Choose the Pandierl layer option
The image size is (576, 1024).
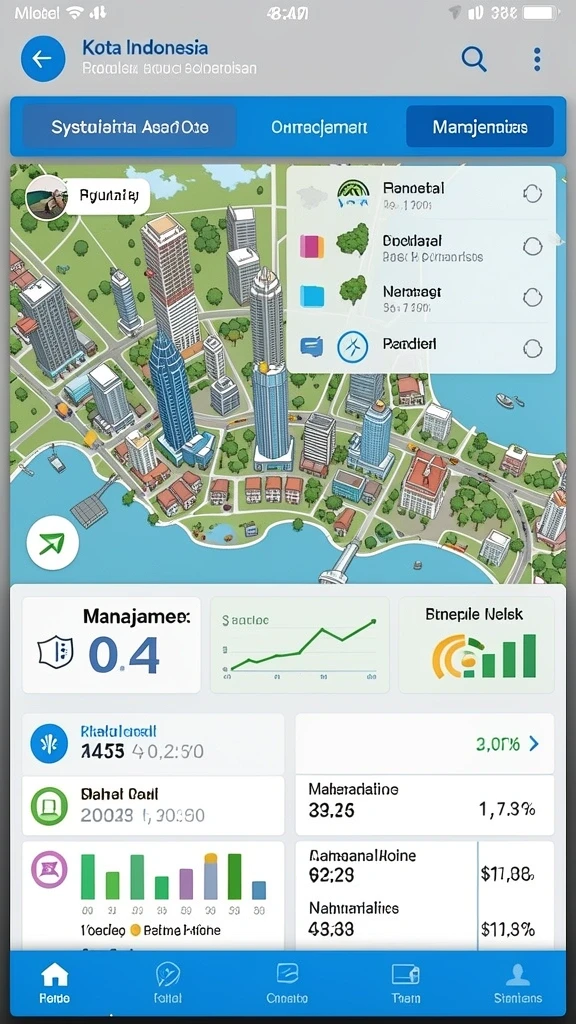[x=421, y=345]
